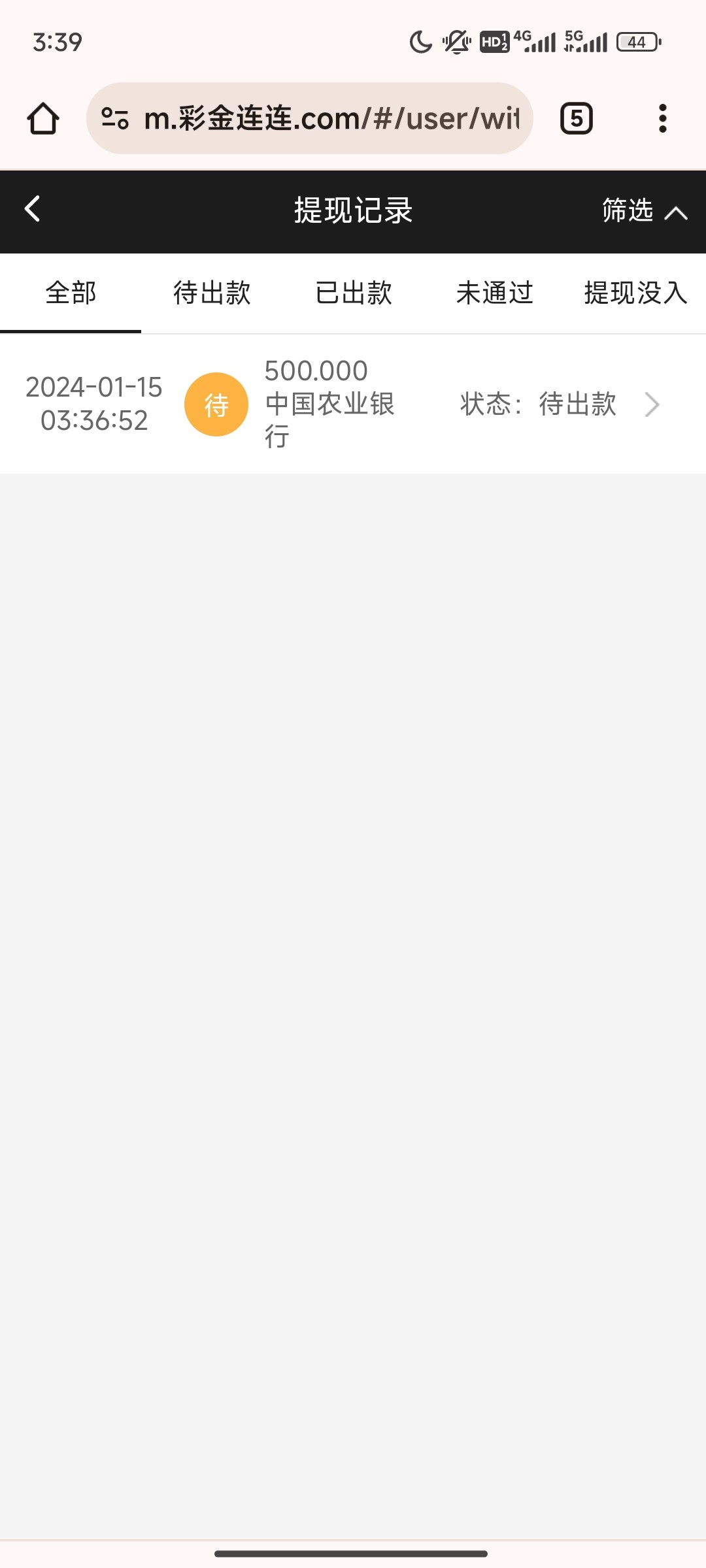Switch to the 待出款 tab

pos(212,293)
